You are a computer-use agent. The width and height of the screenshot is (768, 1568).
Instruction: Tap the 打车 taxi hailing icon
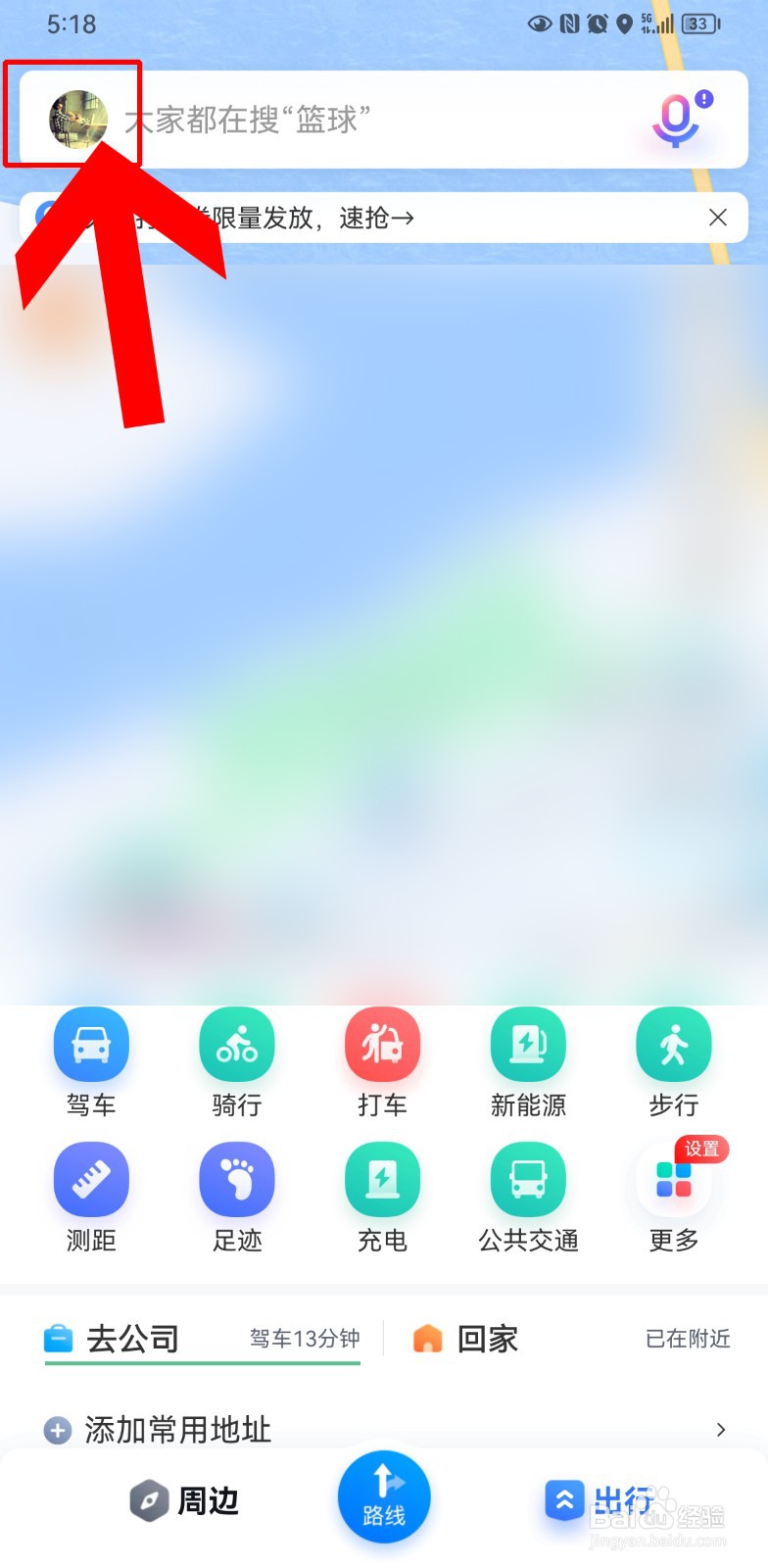[382, 1044]
